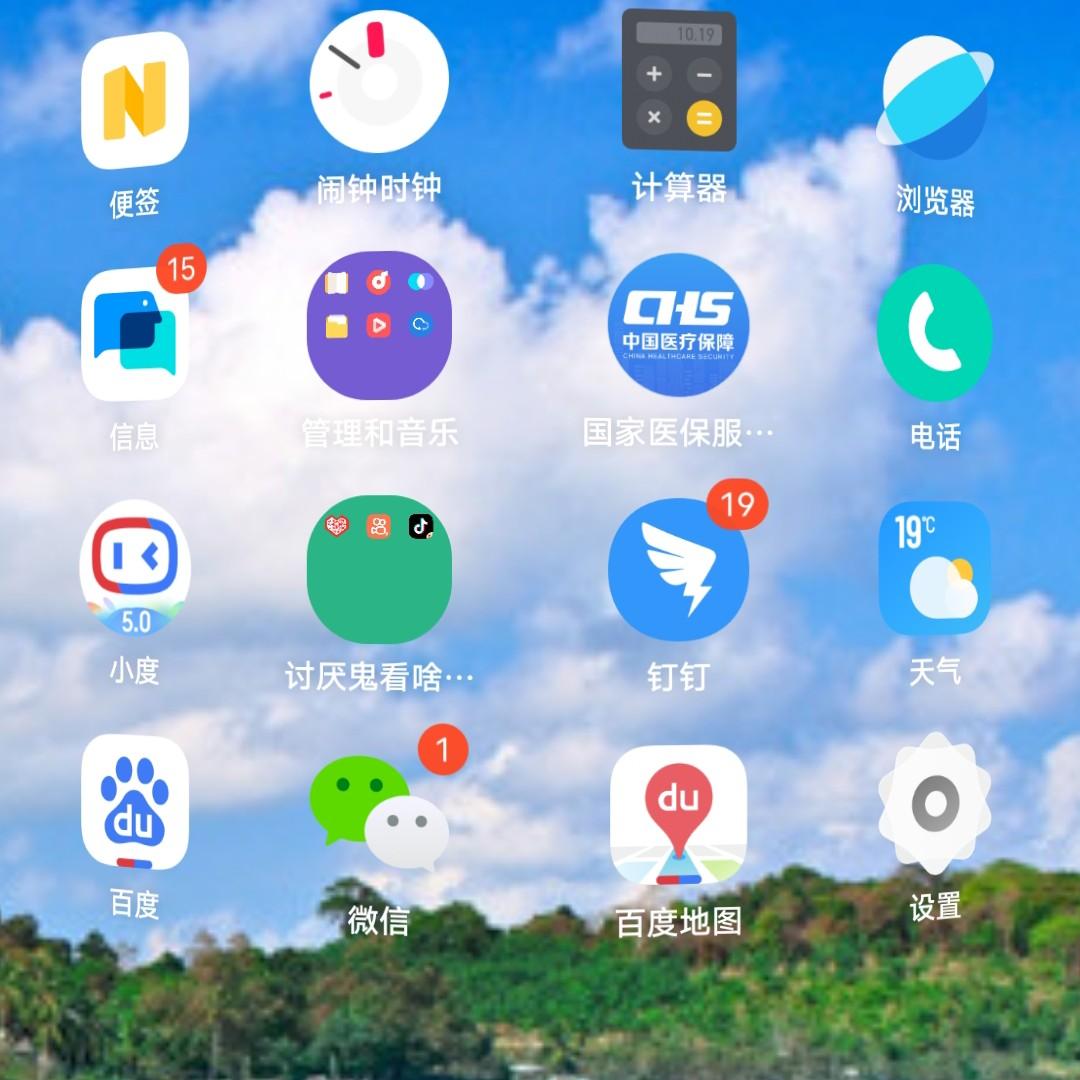Image resolution: width=1080 pixels, height=1080 pixels.
Task: Open the 国家医保服务 app
Action: pyautogui.click(x=678, y=324)
